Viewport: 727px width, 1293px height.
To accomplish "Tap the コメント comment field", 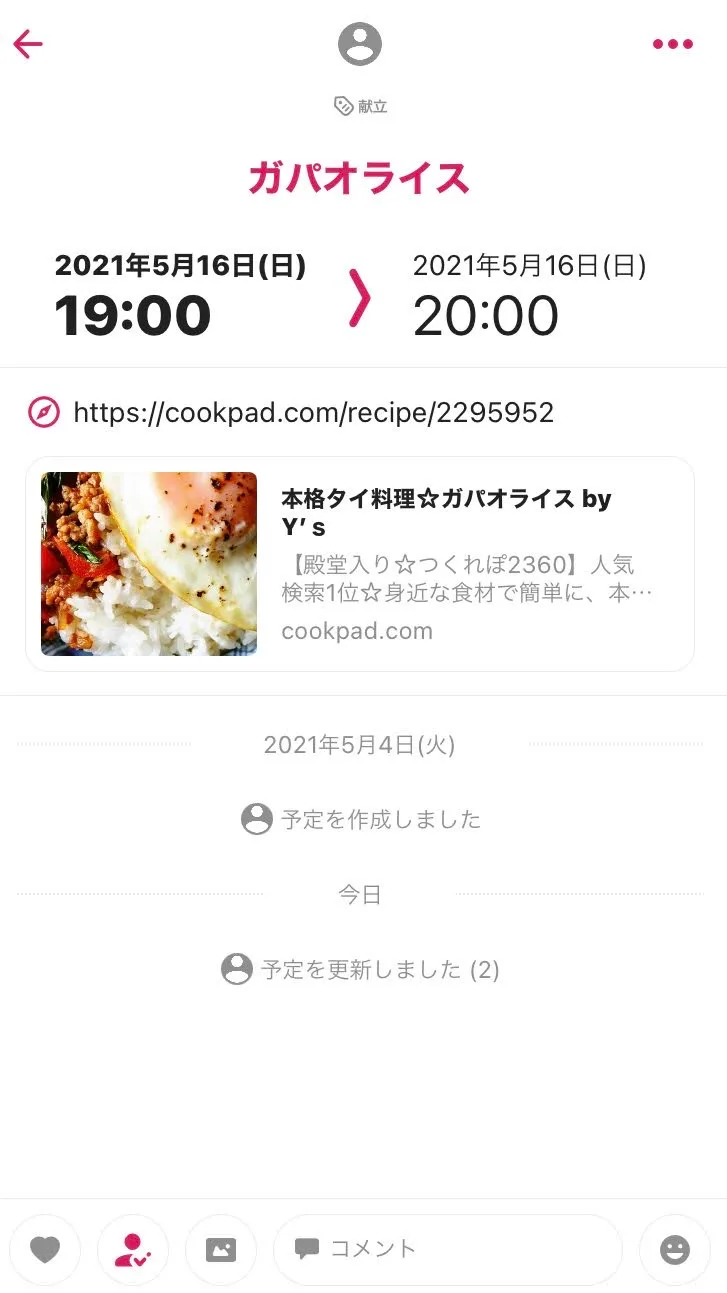I will coord(447,1249).
